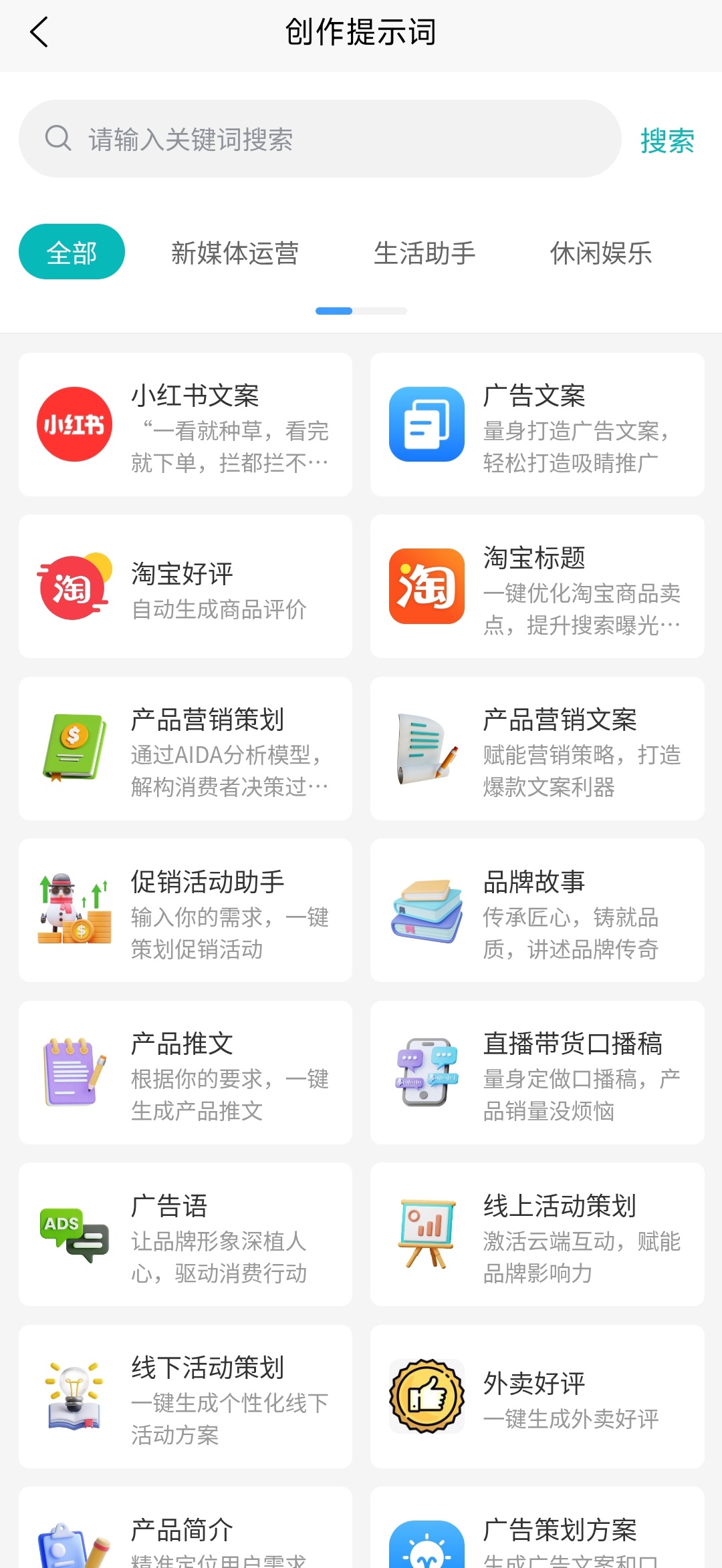
Task: Open the 淘宝标题 prompt card
Action: [537, 587]
